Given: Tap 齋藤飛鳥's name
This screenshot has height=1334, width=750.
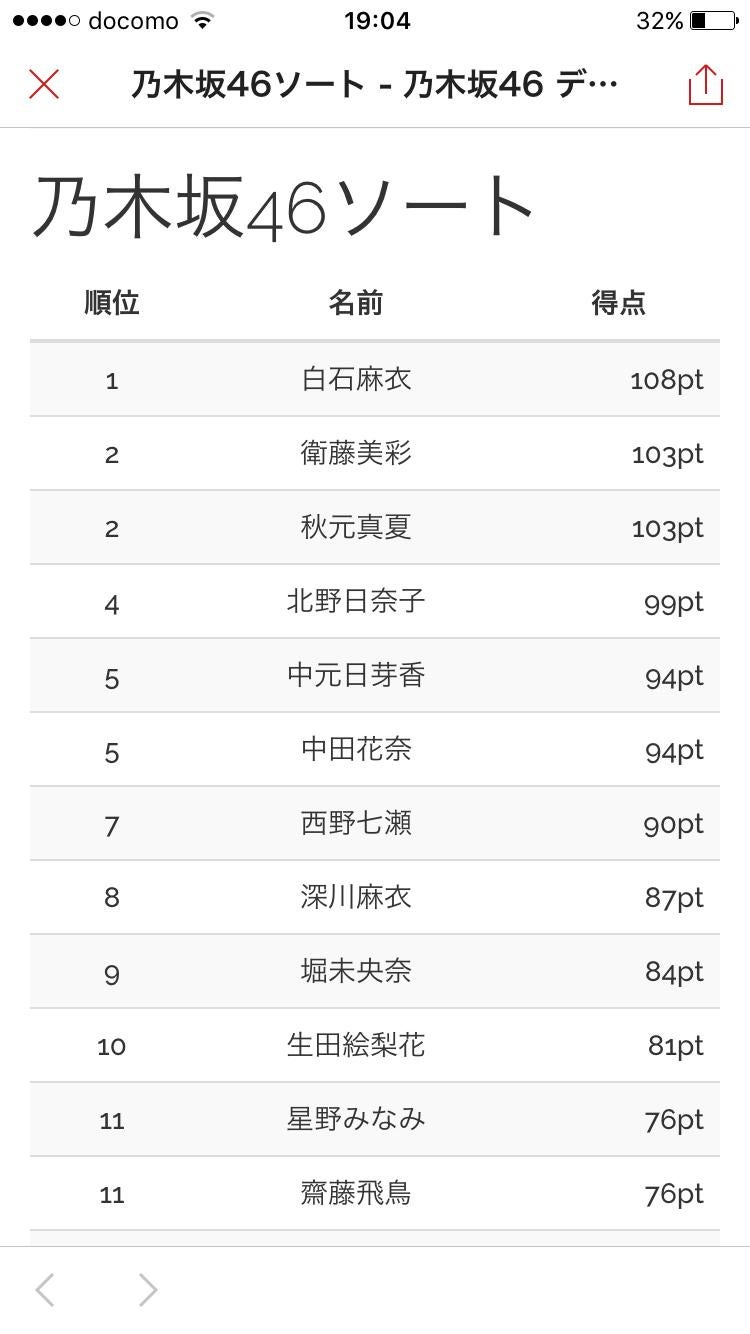Looking at the screenshot, I should tap(354, 1194).
